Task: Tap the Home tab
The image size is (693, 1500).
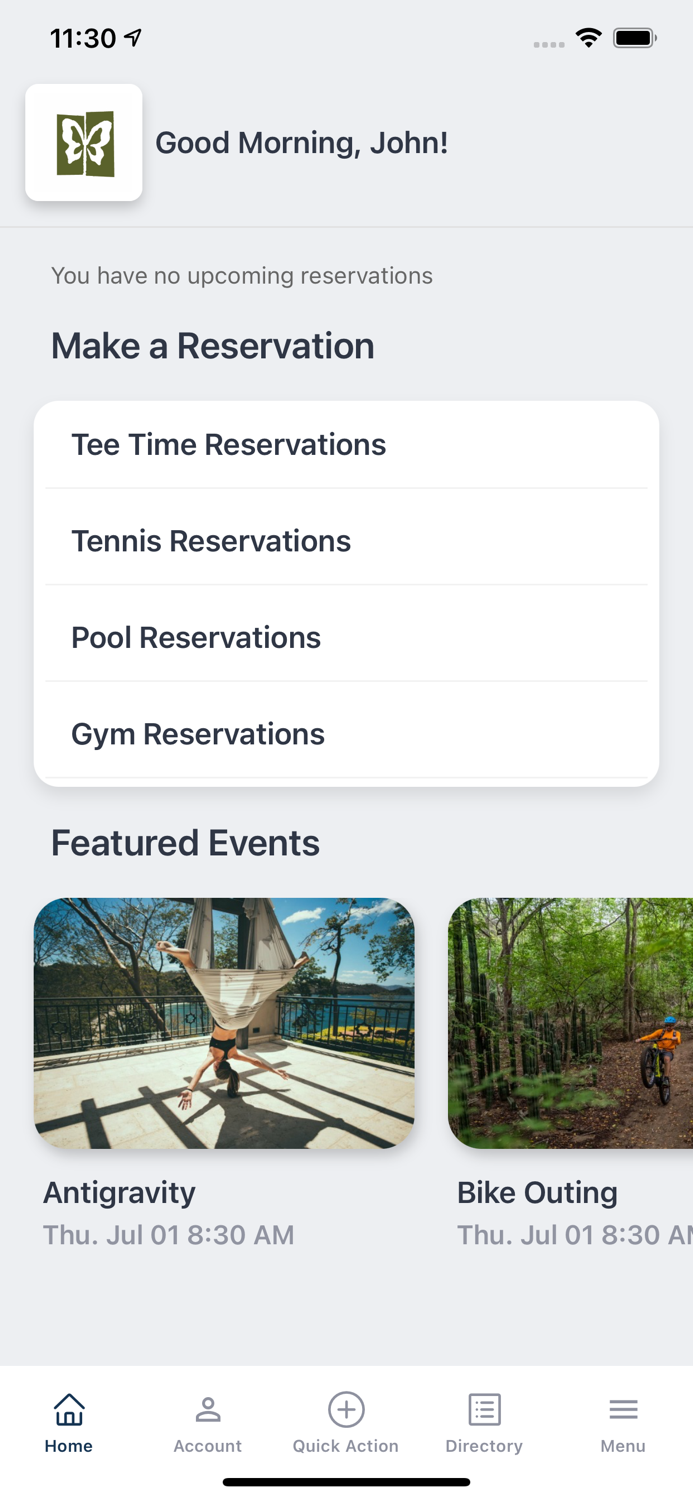Action: click(x=69, y=1422)
